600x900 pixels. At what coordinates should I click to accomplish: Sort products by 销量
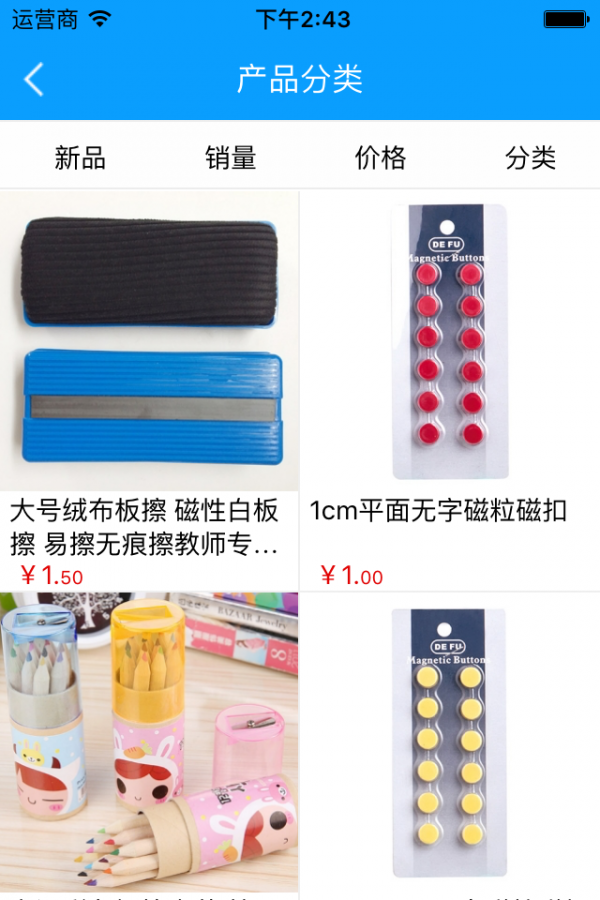coord(231,158)
